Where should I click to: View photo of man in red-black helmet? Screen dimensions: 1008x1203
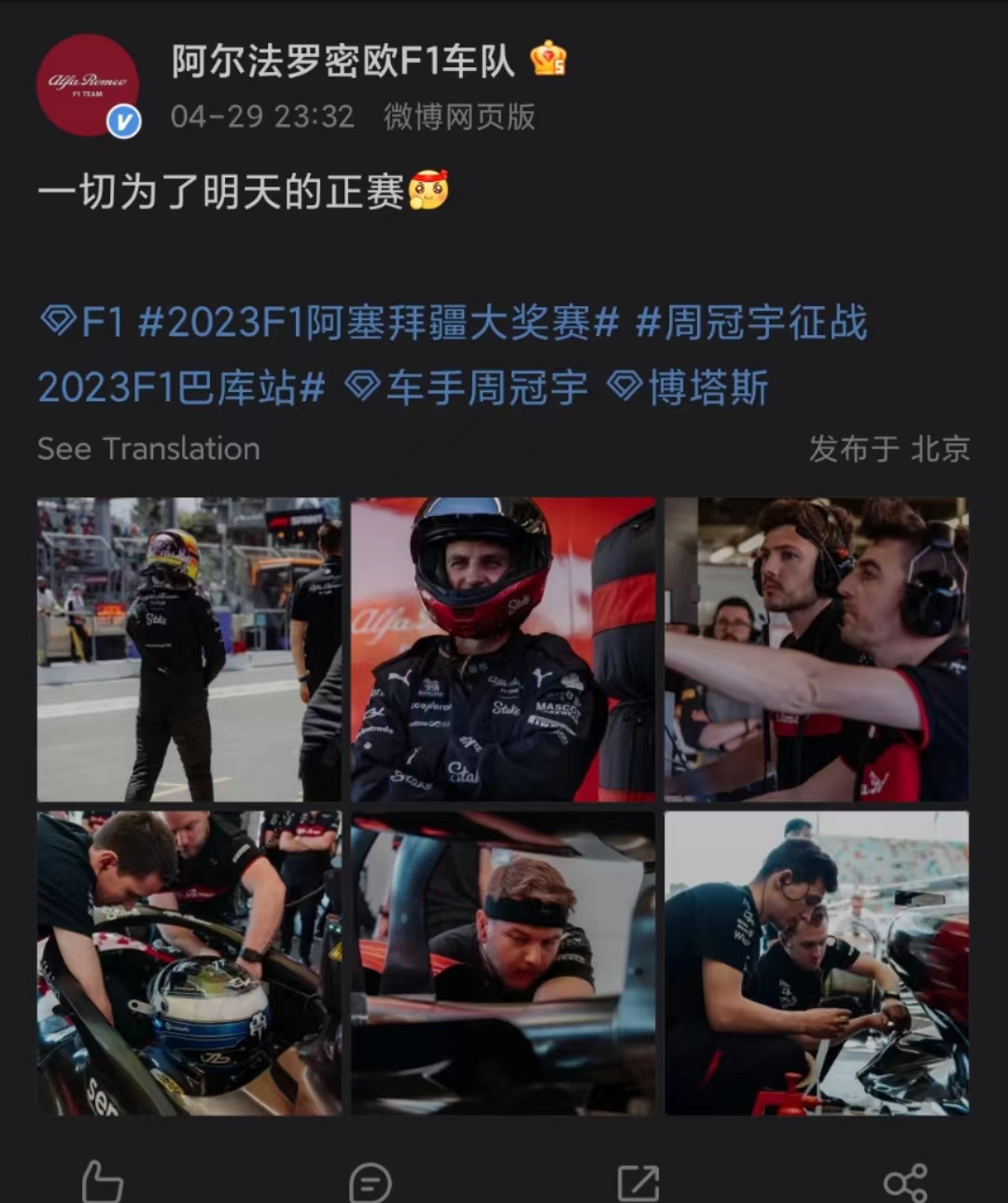pyautogui.click(x=503, y=650)
